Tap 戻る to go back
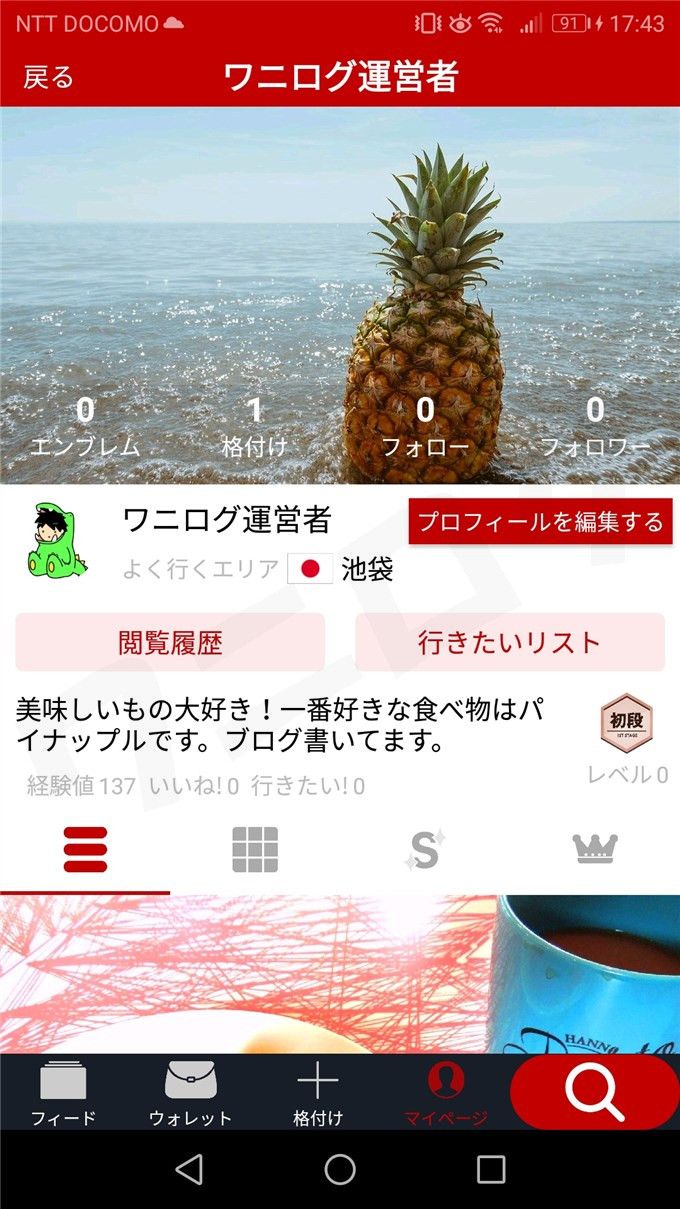Screen dimensions: 680x1209 coord(49,78)
